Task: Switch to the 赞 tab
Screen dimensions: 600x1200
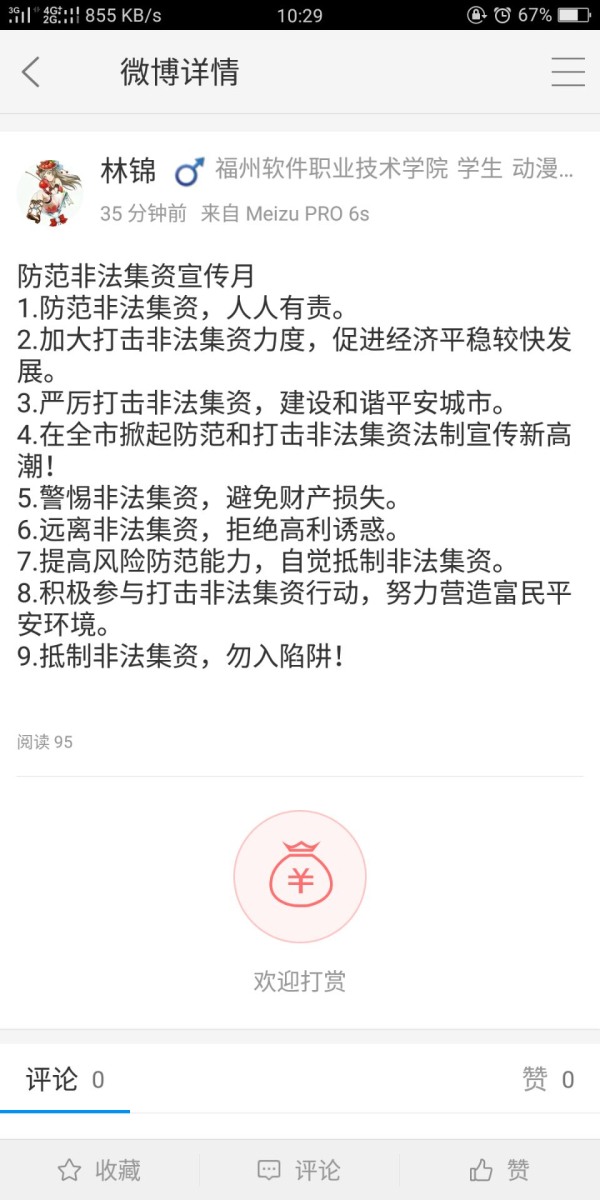Action: coord(548,1080)
